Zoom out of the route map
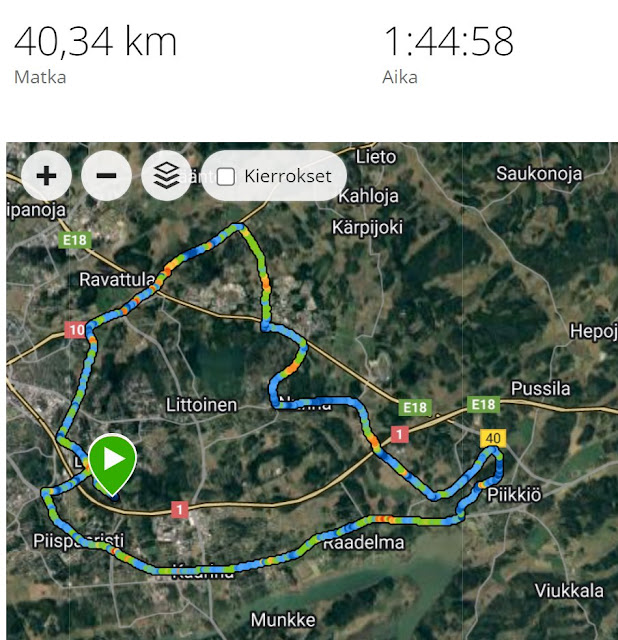This screenshot has height=640, width=618. point(106,176)
